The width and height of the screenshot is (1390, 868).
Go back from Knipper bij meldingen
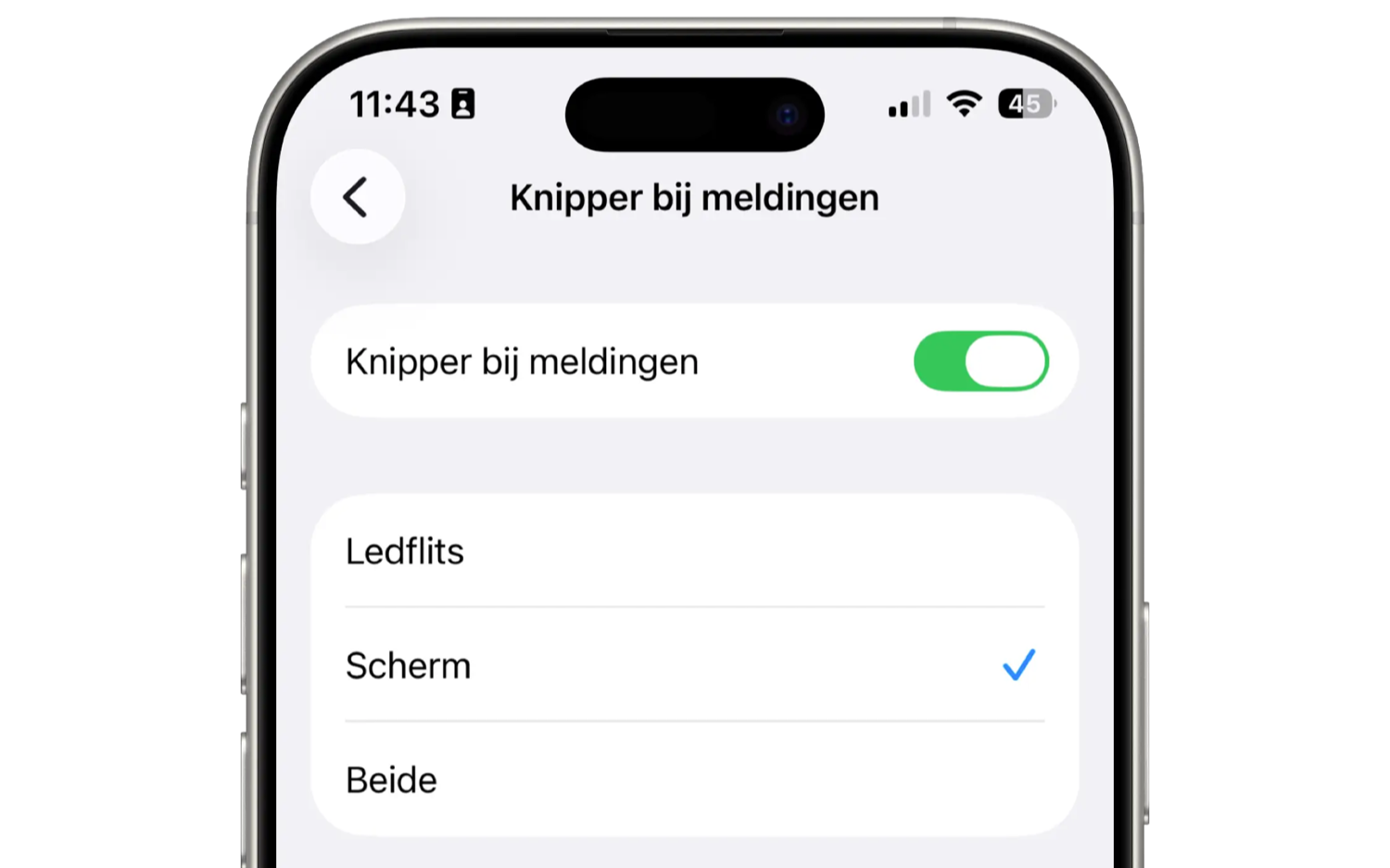click(x=357, y=197)
